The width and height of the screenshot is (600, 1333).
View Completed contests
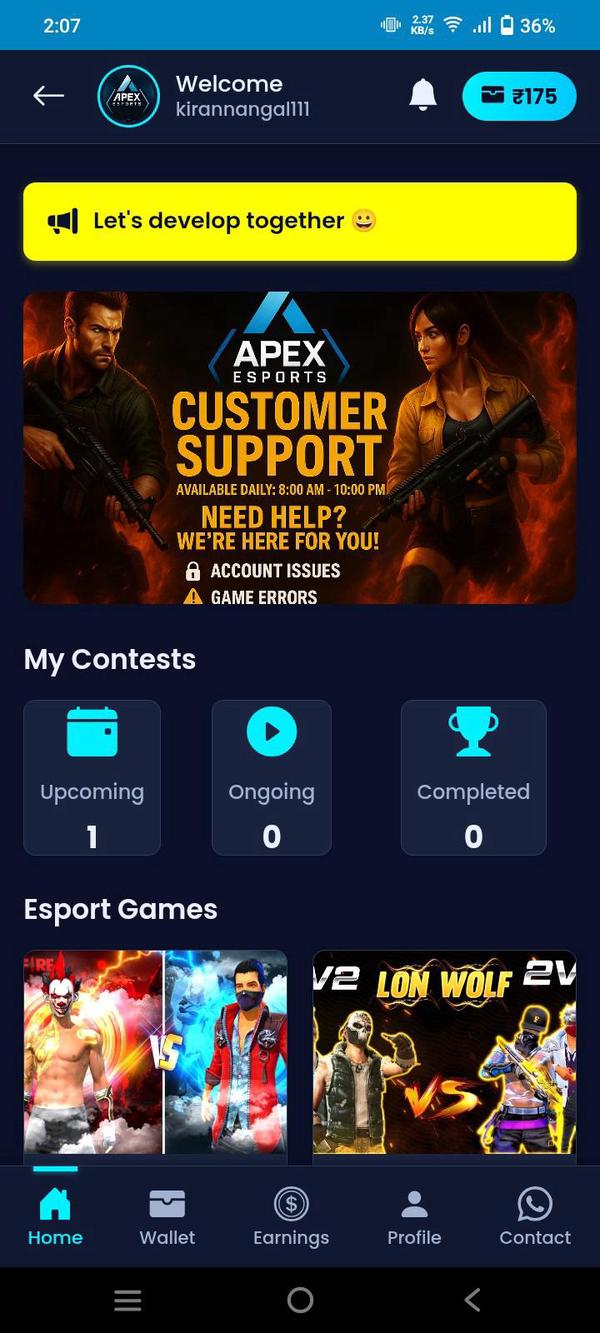coord(473,777)
